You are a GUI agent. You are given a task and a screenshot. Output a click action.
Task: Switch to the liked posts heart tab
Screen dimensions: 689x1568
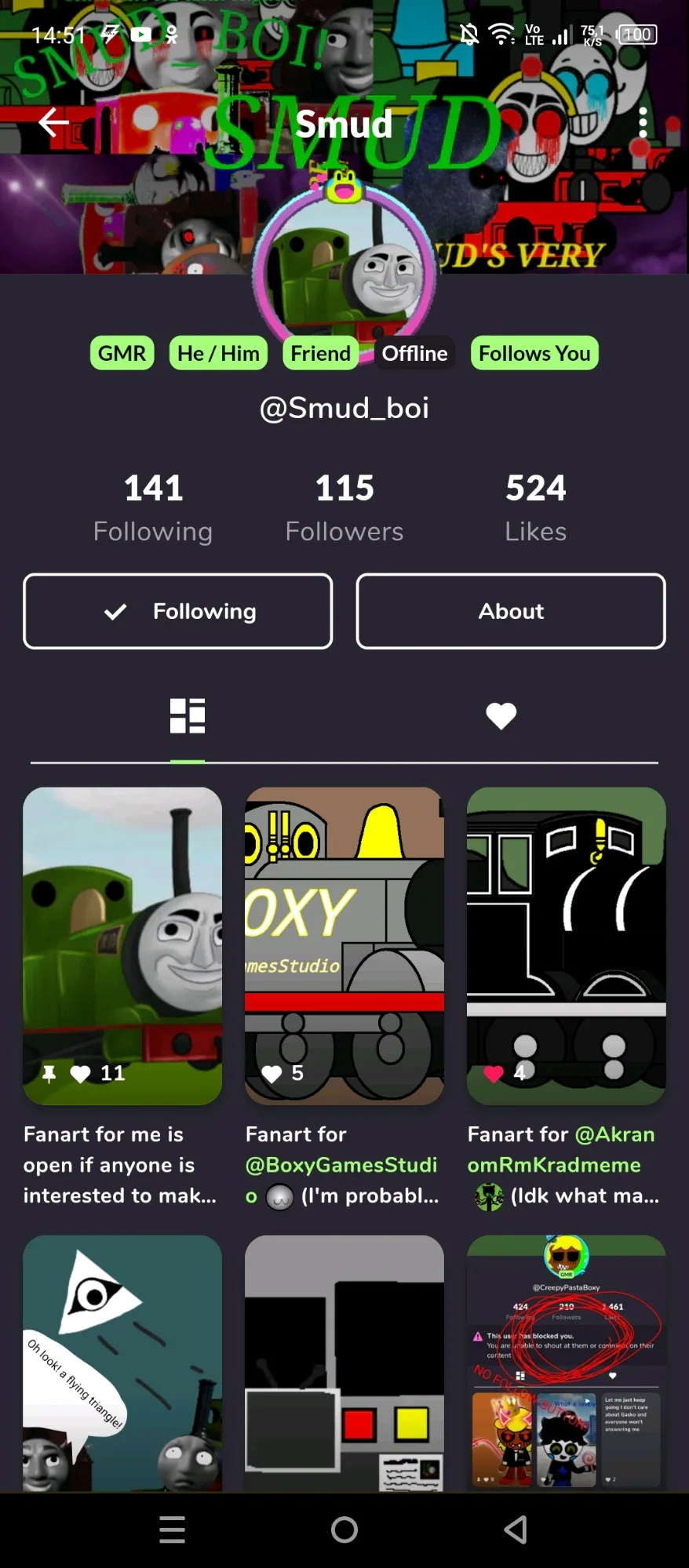[501, 715]
